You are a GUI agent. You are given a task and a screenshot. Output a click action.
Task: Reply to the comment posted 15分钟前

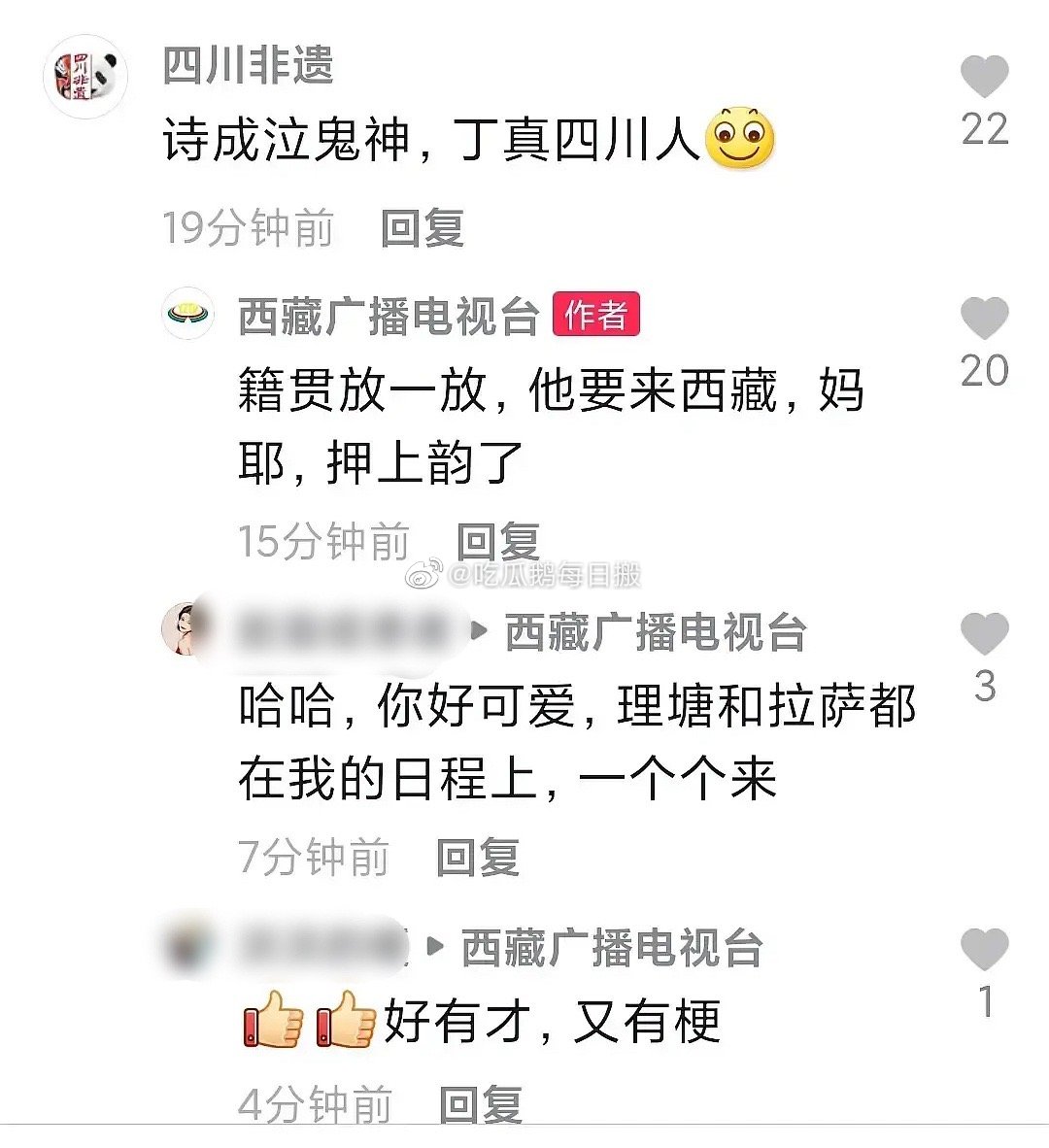point(497,542)
